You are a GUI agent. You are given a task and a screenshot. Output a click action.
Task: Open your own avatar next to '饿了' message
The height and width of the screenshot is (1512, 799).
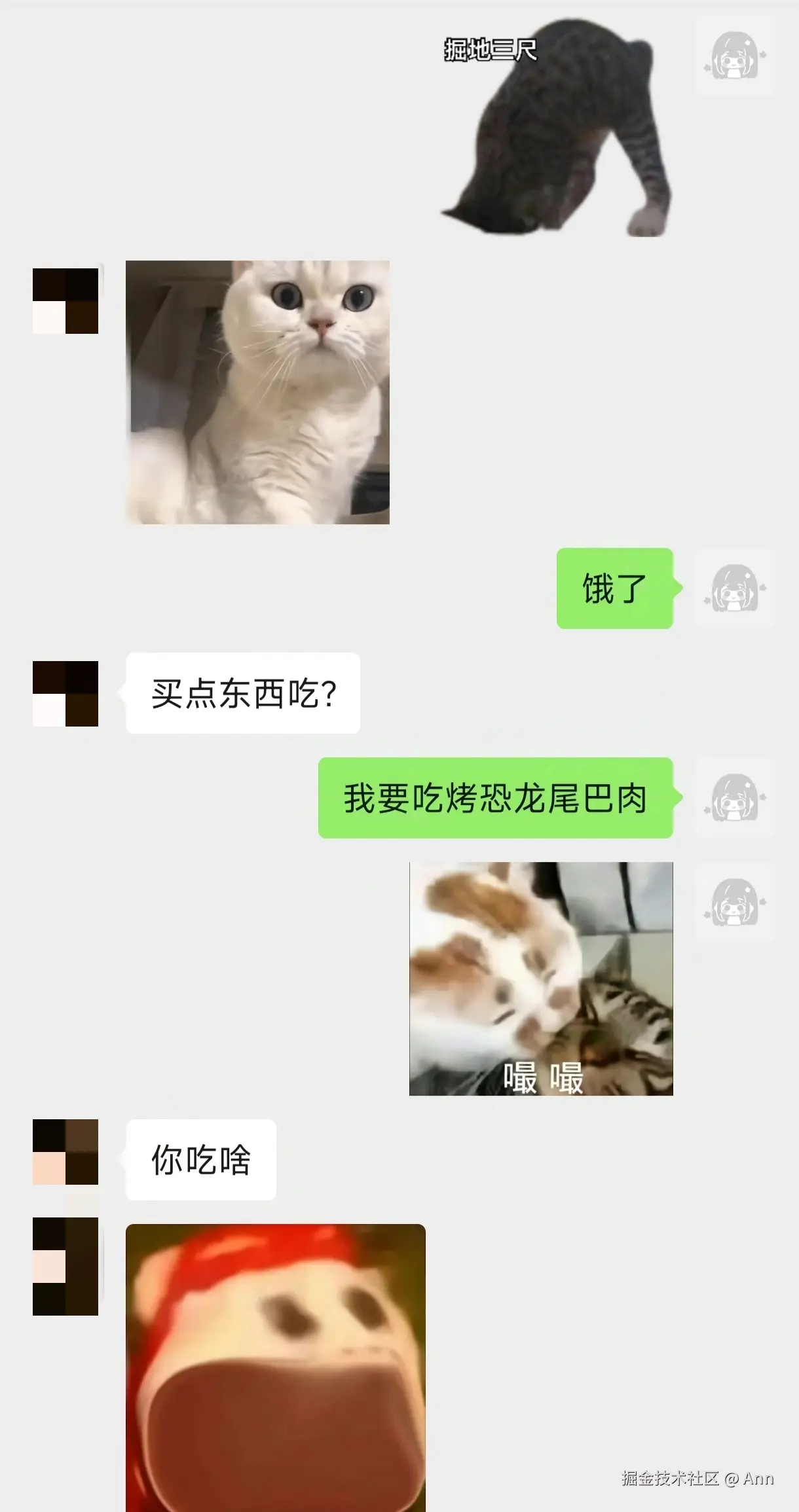click(x=734, y=589)
